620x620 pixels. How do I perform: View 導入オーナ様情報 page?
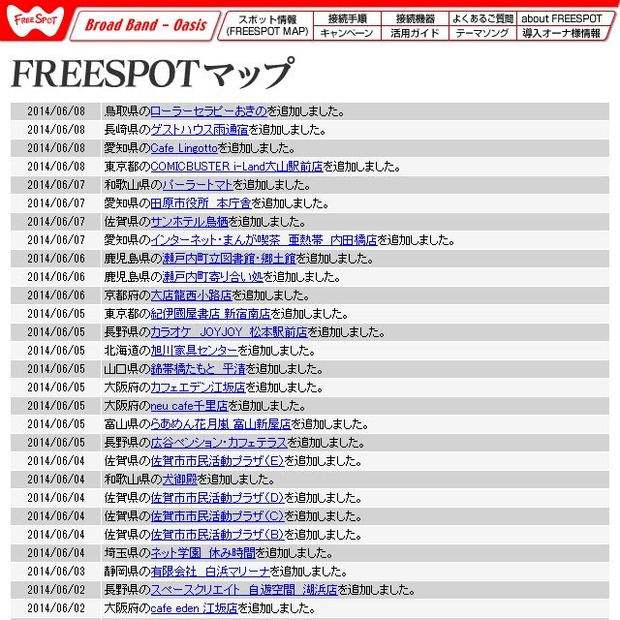coord(561,33)
